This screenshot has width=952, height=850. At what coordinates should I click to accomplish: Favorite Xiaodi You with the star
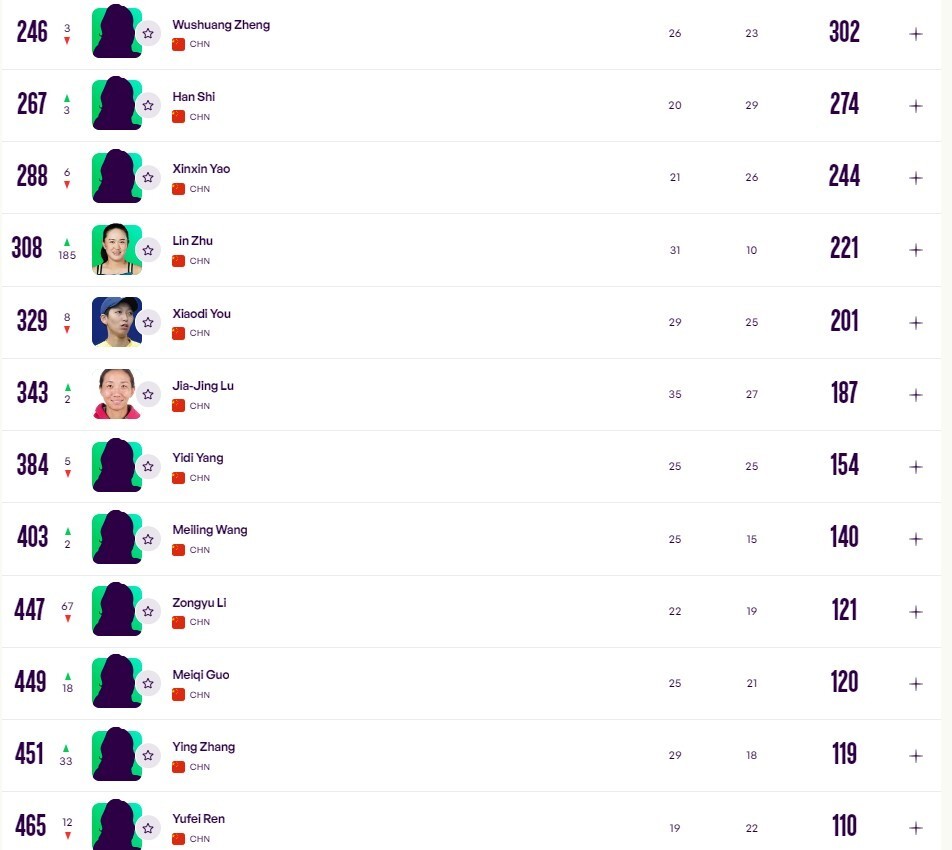(148, 322)
